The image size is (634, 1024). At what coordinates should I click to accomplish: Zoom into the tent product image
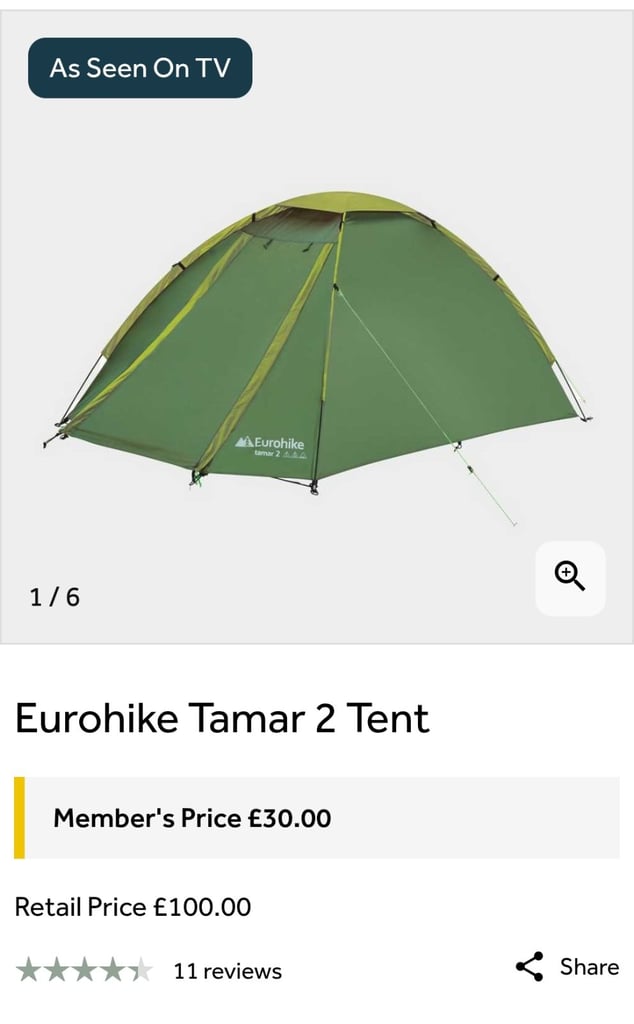(x=570, y=578)
